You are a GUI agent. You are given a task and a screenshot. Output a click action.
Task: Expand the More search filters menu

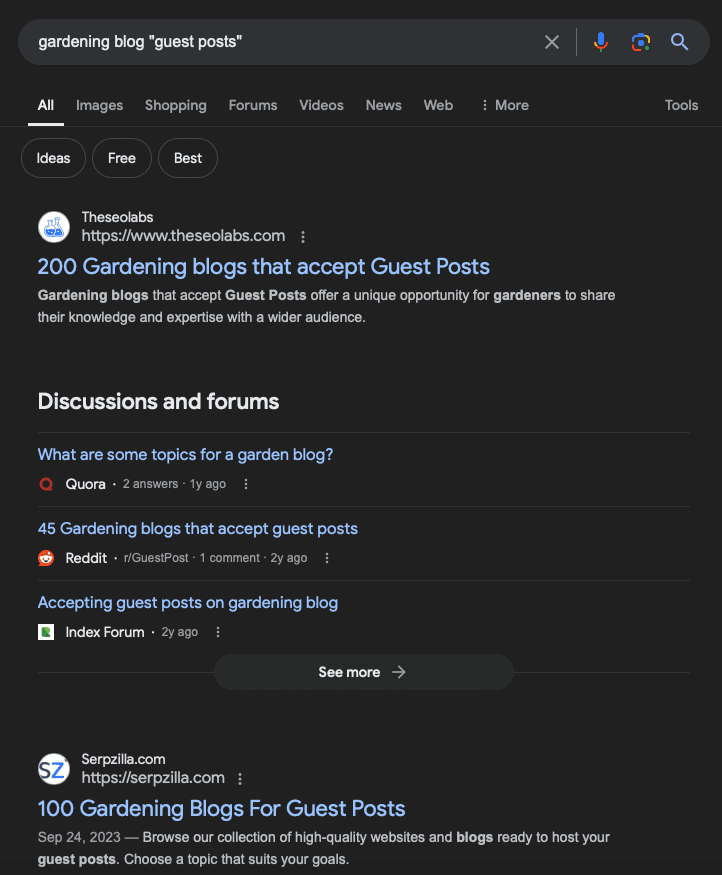click(x=505, y=105)
